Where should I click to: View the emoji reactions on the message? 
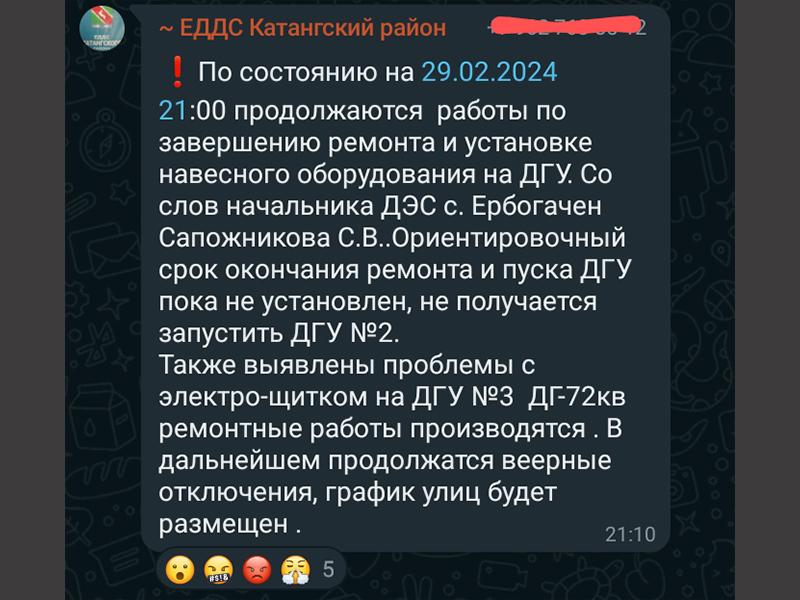click(253, 570)
